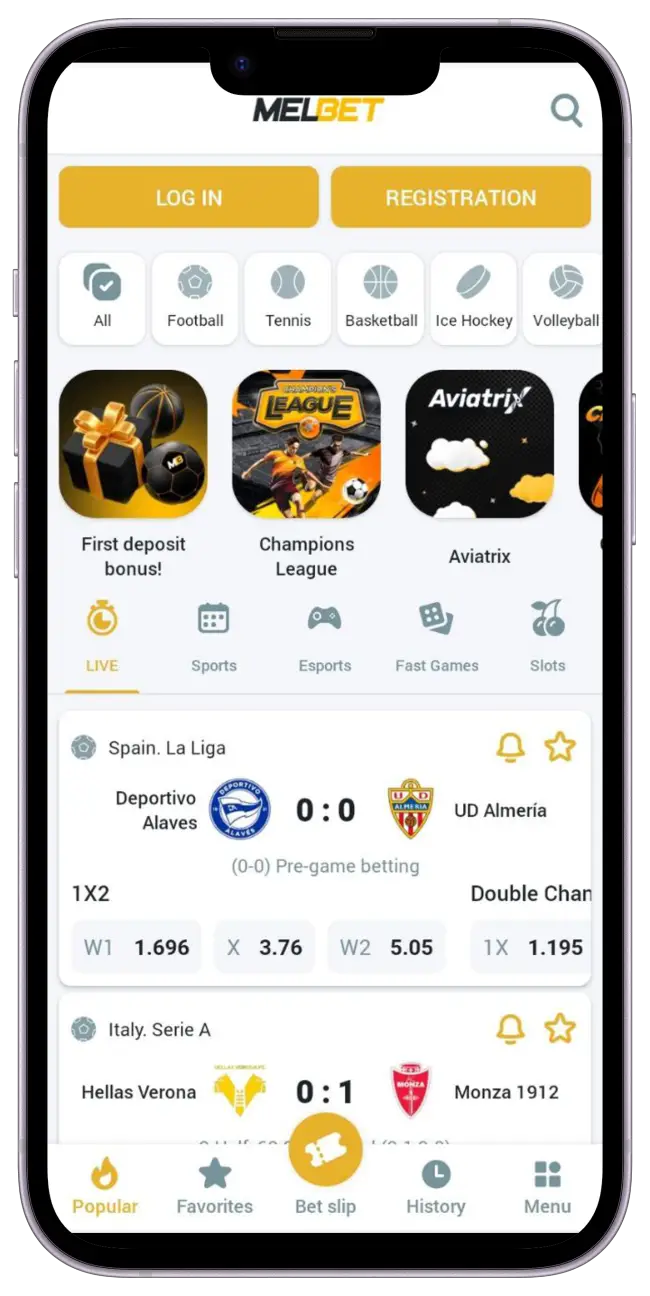Switch to the Fast Games tab
Screen dimensions: 650x1296
click(x=437, y=637)
